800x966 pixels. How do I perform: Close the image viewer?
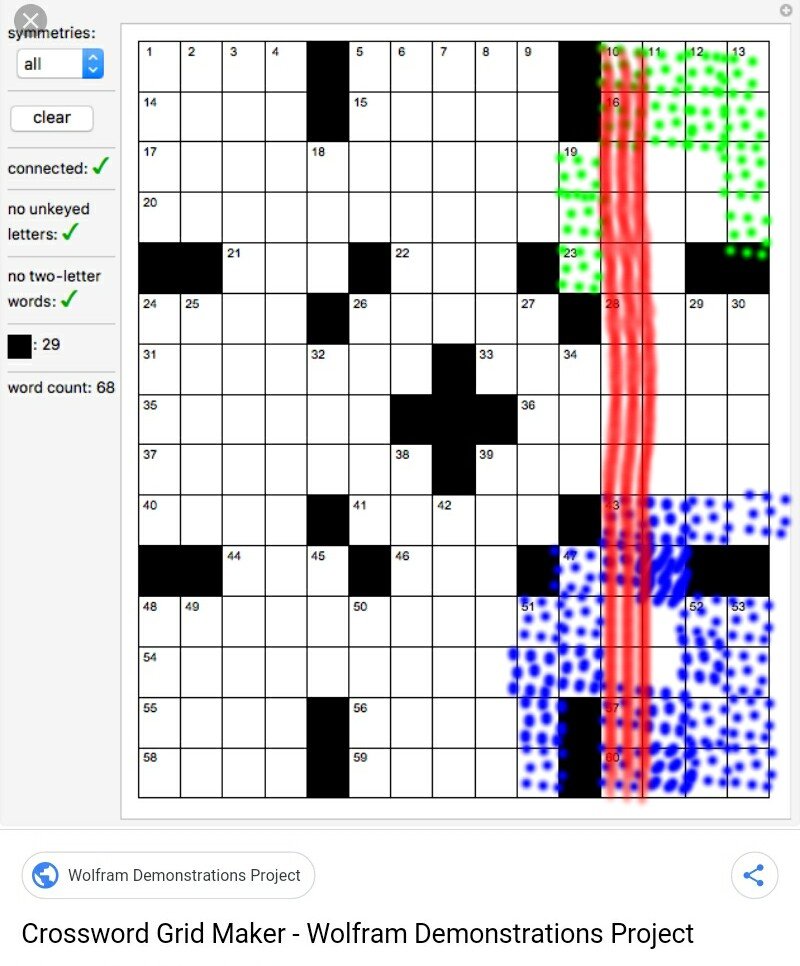31,20
